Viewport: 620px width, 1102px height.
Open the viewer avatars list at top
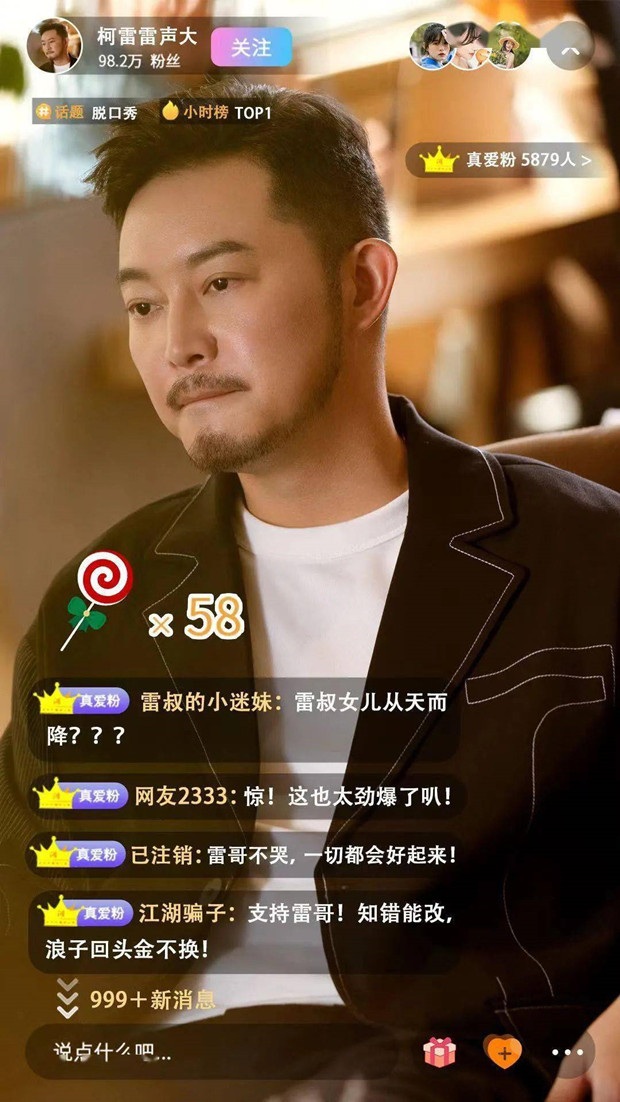(469, 46)
